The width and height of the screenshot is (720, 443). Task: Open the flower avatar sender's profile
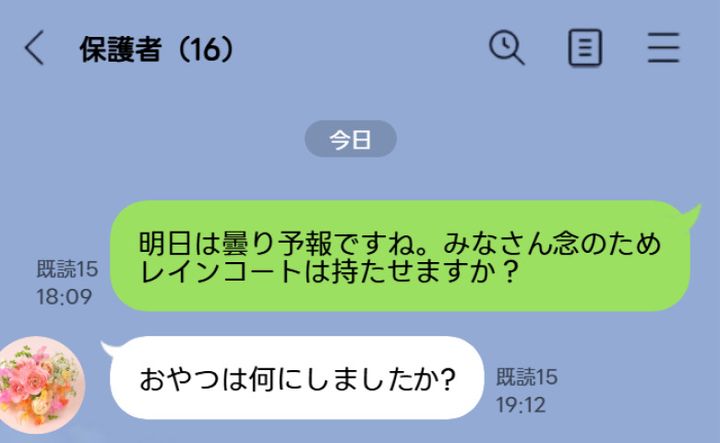tap(42, 383)
